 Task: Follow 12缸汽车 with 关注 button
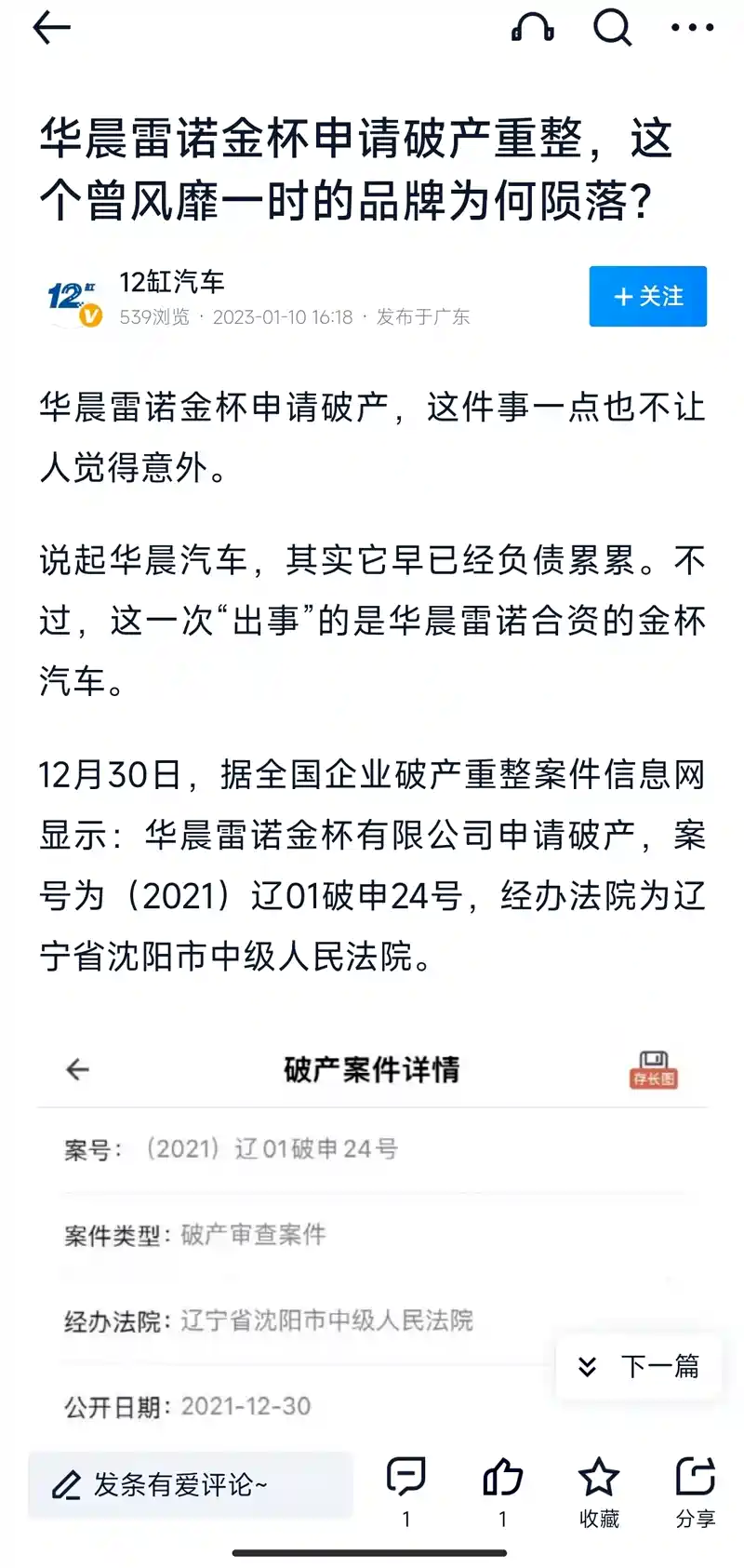click(647, 296)
